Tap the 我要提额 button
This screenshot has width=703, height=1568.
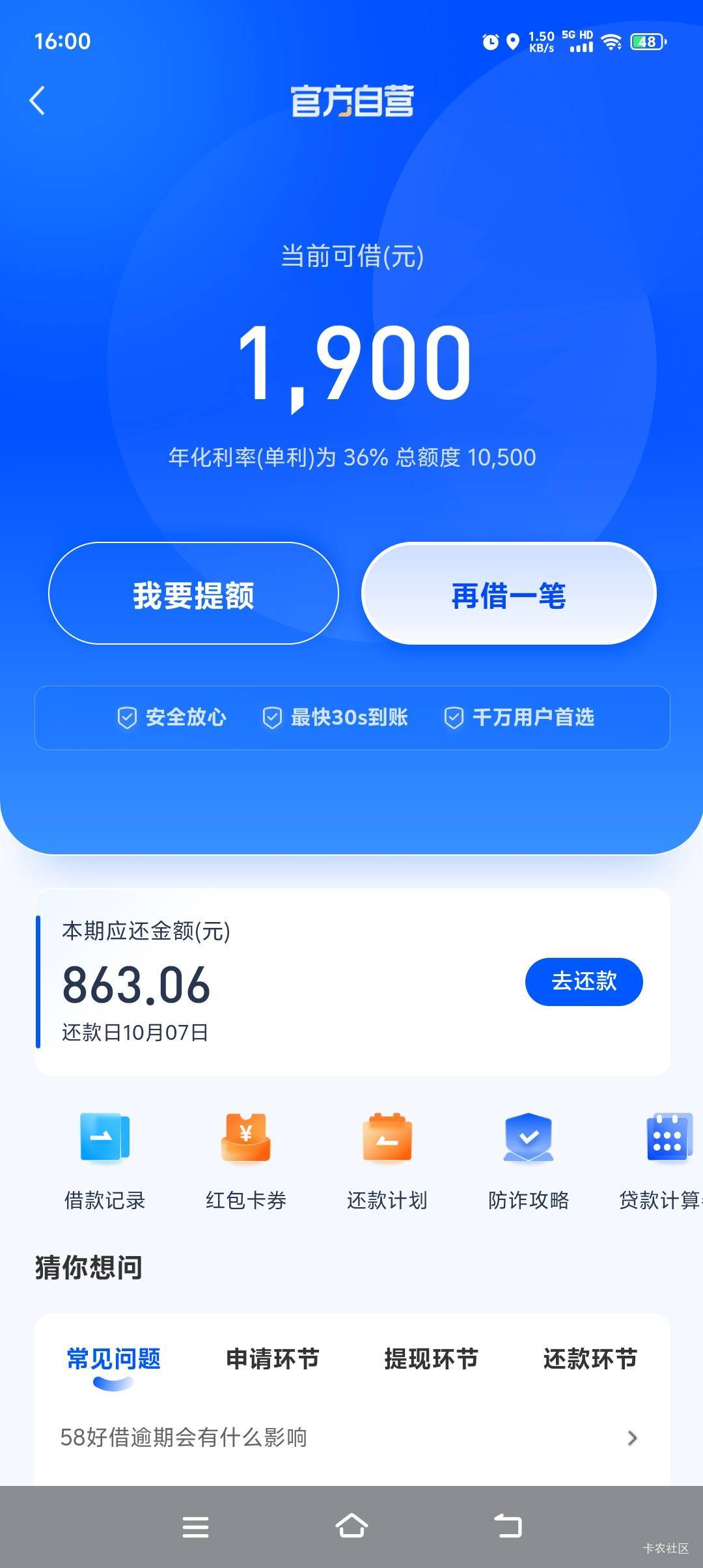[x=193, y=593]
